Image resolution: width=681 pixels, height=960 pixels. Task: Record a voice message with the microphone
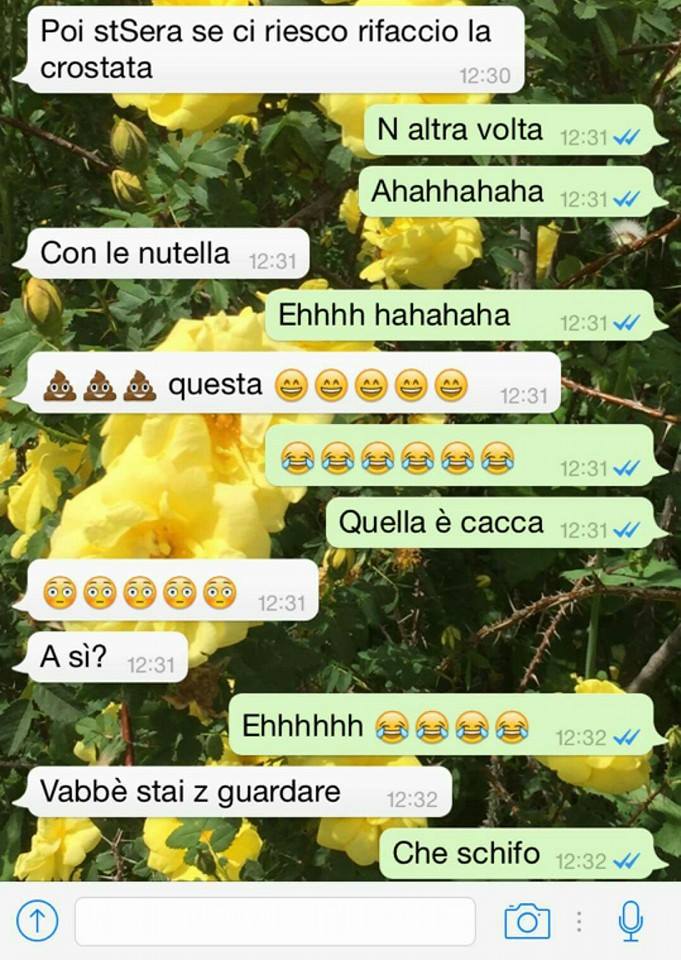630,921
